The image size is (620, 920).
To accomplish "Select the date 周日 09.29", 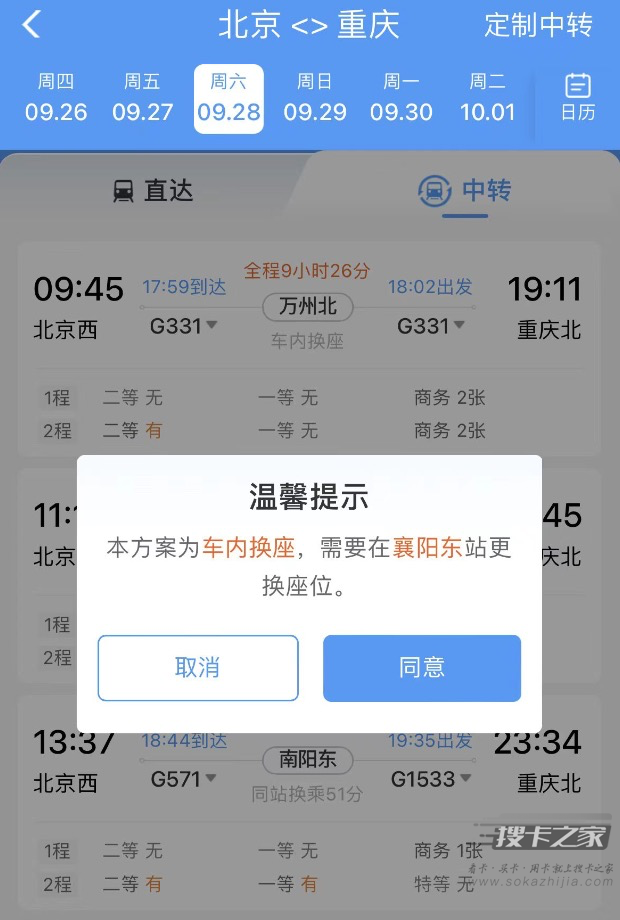I will [x=315, y=98].
